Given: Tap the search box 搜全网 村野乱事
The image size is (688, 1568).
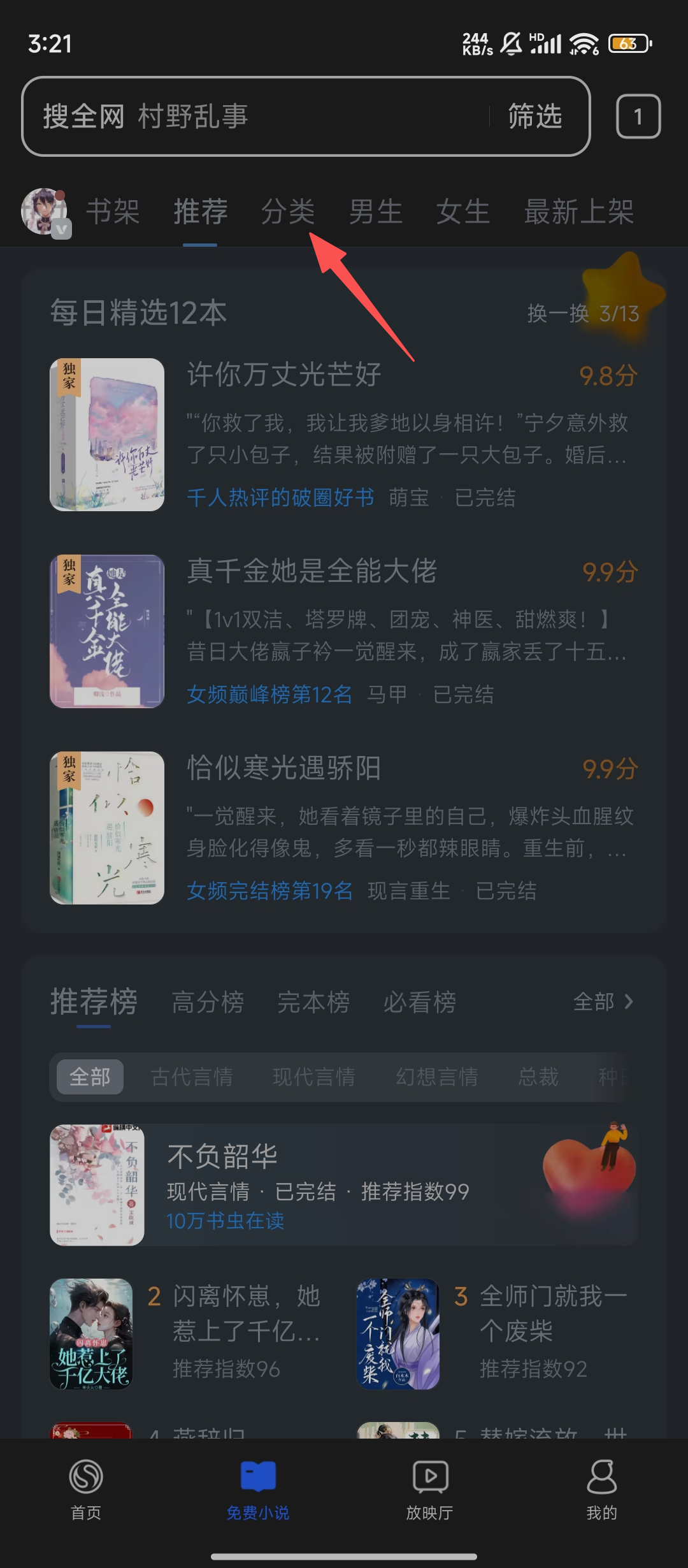Looking at the screenshot, I should [x=255, y=117].
